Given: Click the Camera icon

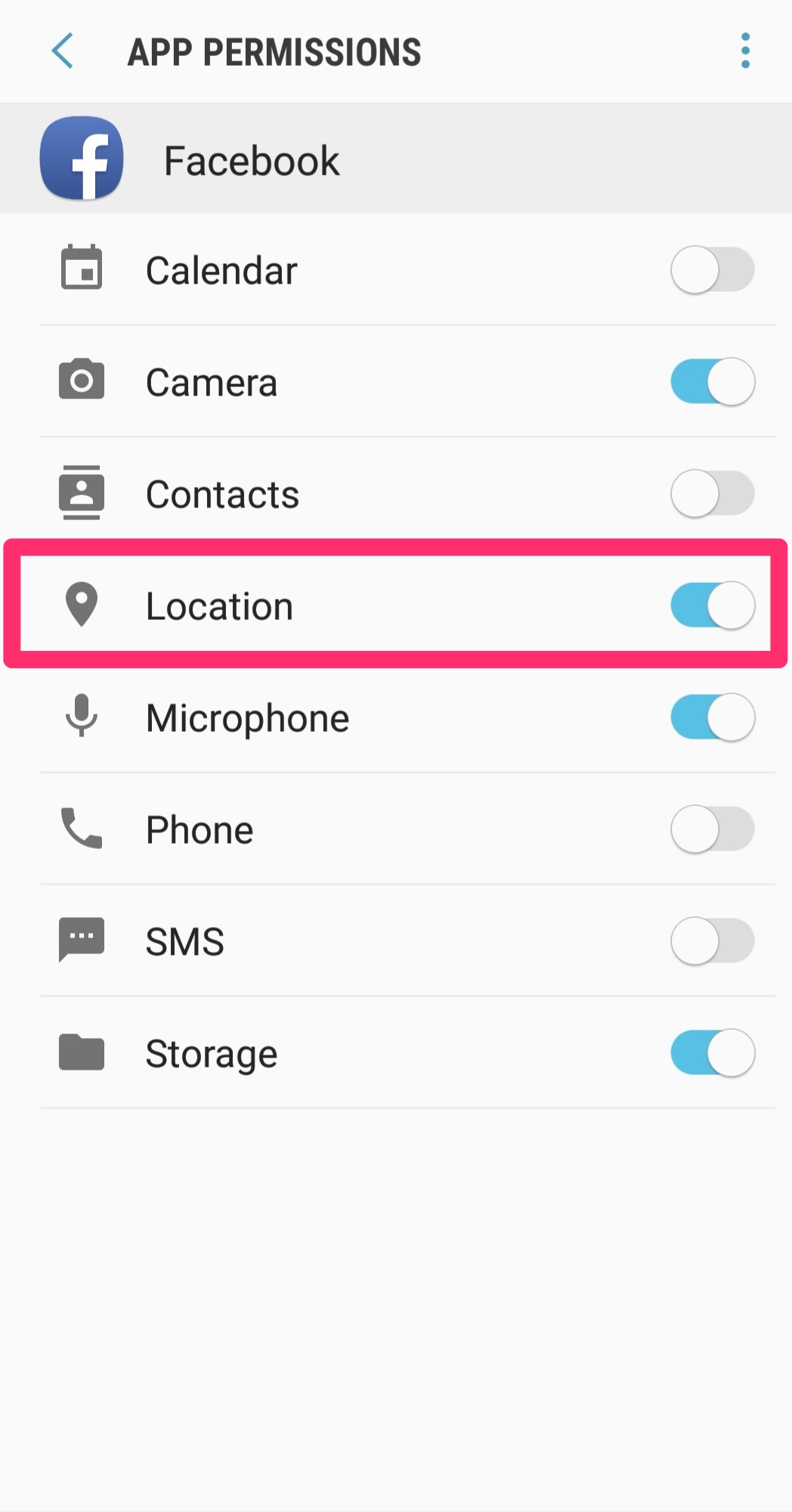Looking at the screenshot, I should tap(80, 380).
